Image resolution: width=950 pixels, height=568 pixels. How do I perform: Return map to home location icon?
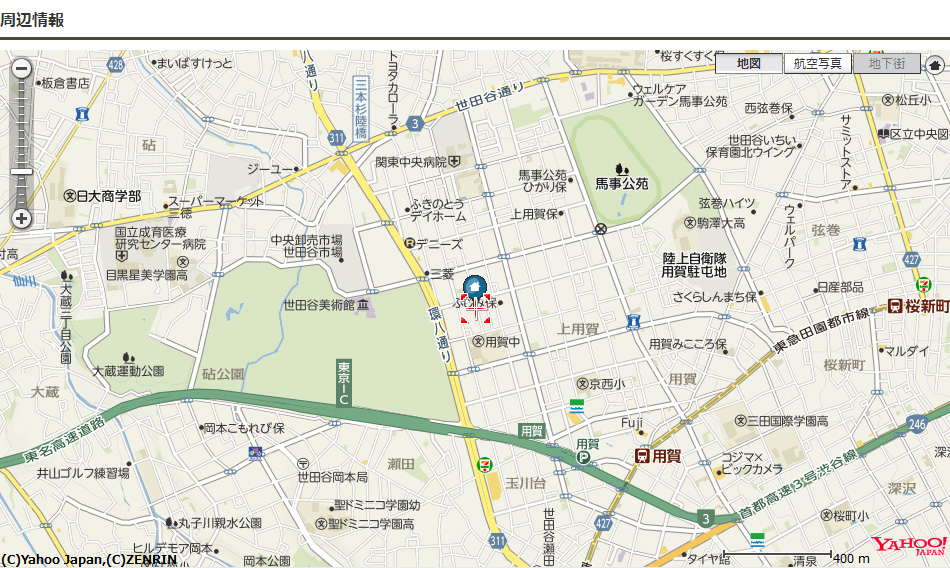click(x=935, y=63)
